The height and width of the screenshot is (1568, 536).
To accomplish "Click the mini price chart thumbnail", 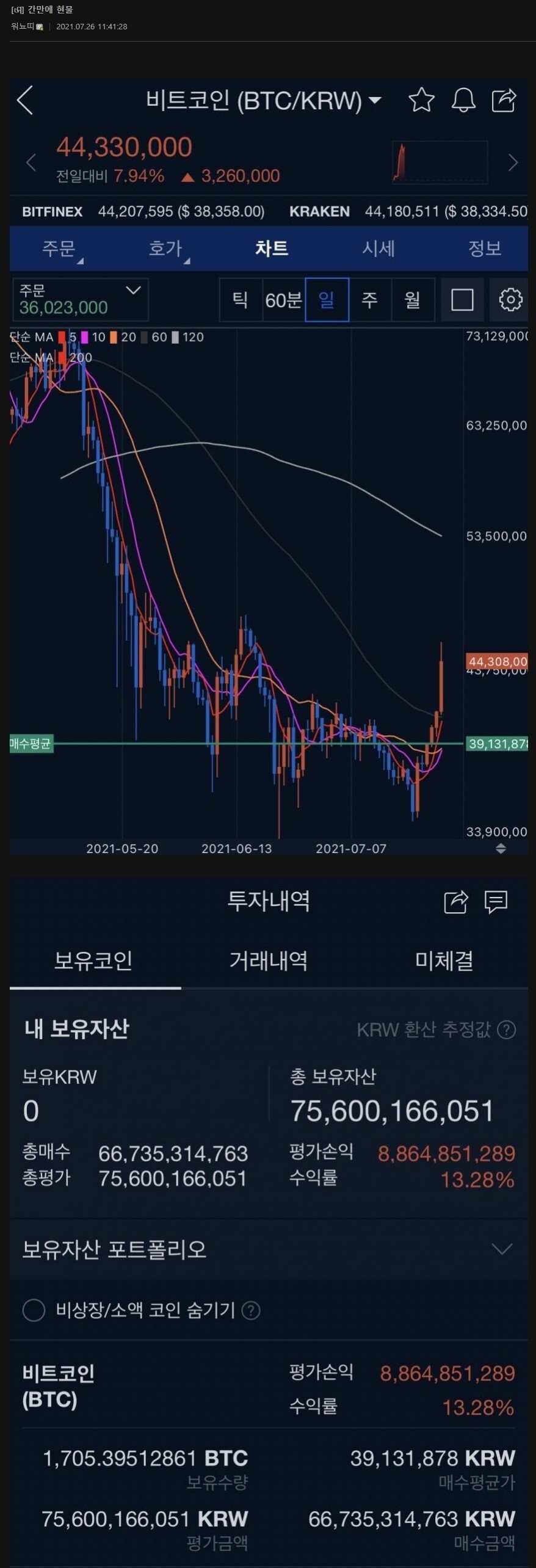I will click(x=440, y=162).
